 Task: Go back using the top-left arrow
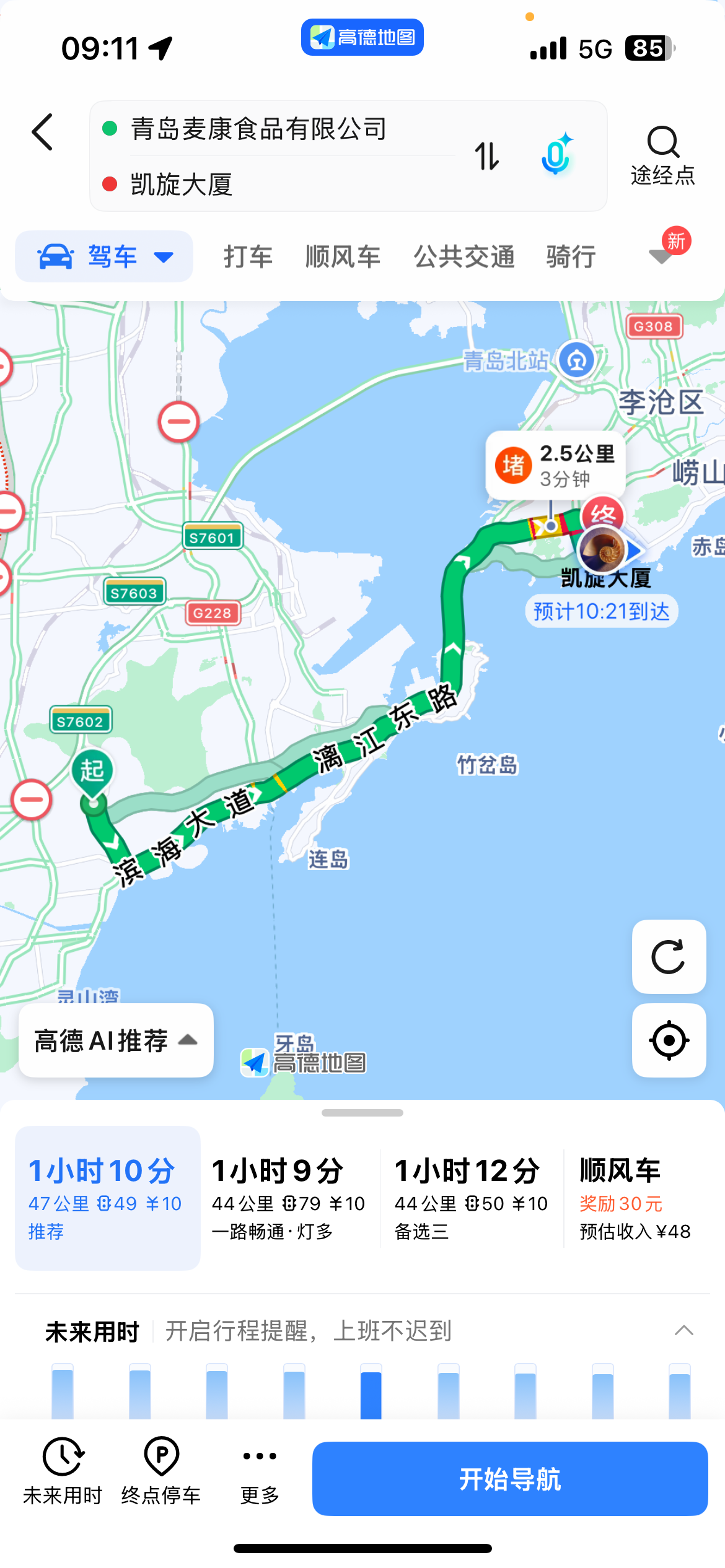click(42, 132)
